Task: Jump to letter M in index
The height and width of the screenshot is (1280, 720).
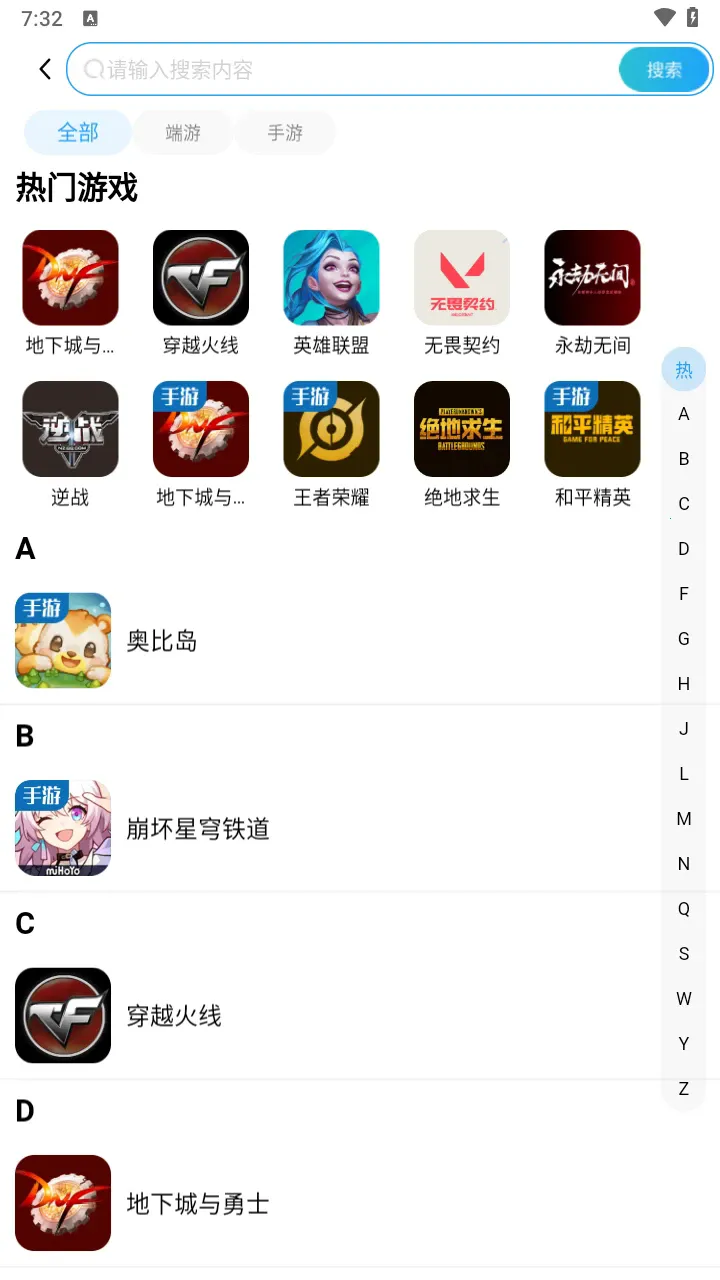Action: click(684, 819)
